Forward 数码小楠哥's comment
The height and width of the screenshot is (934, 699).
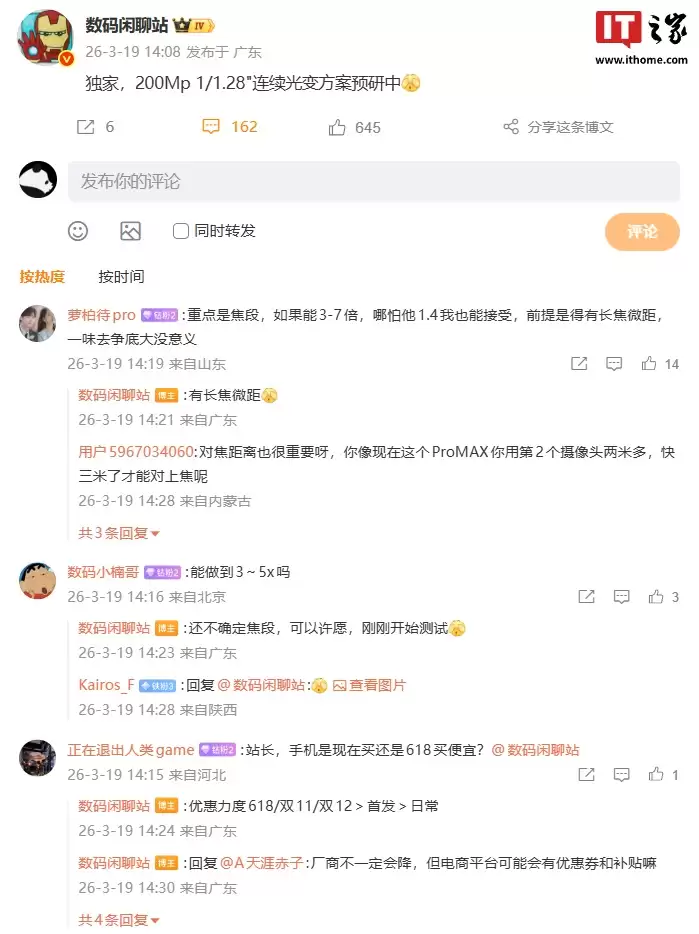(x=587, y=597)
